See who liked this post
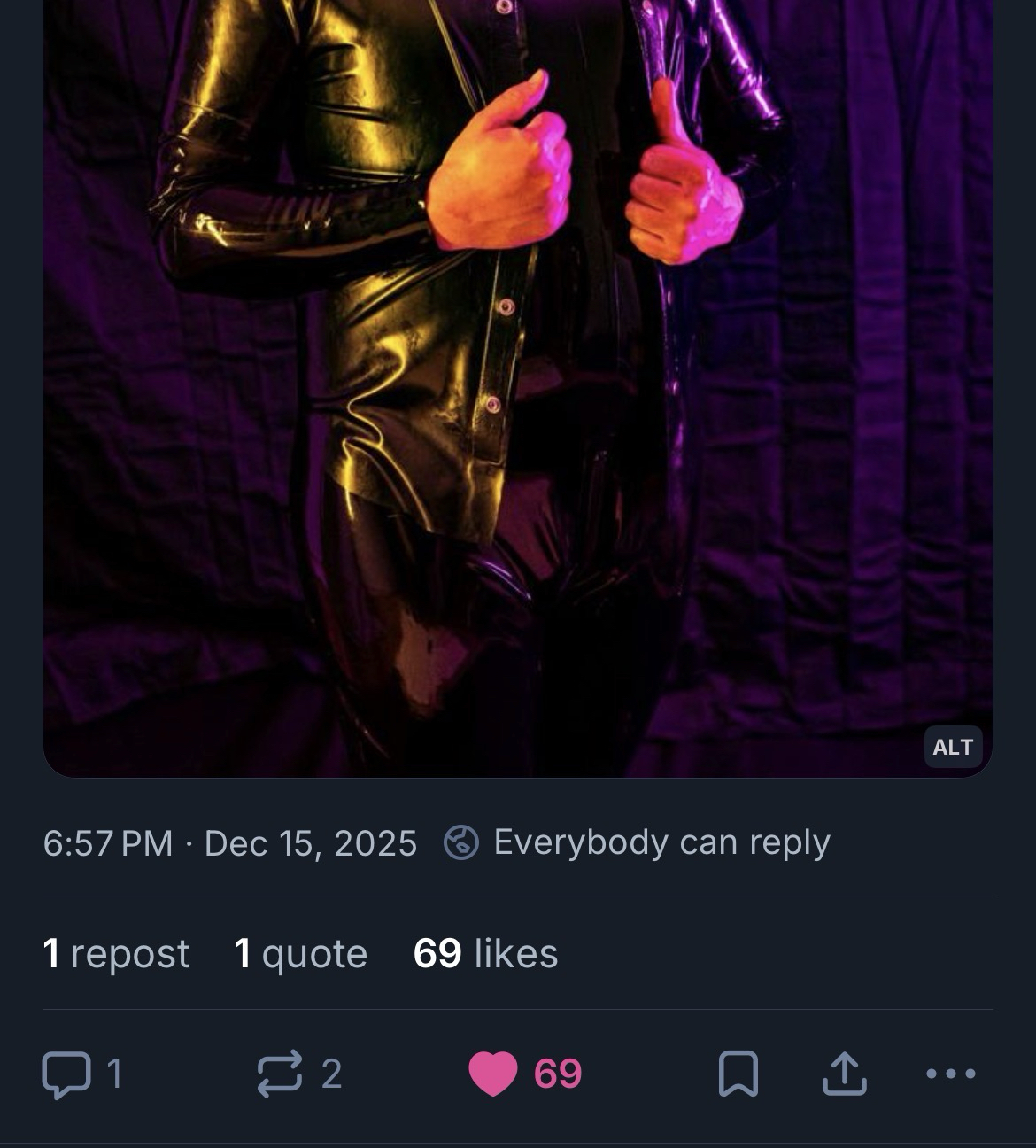The width and height of the screenshot is (1036, 1148). click(x=485, y=953)
